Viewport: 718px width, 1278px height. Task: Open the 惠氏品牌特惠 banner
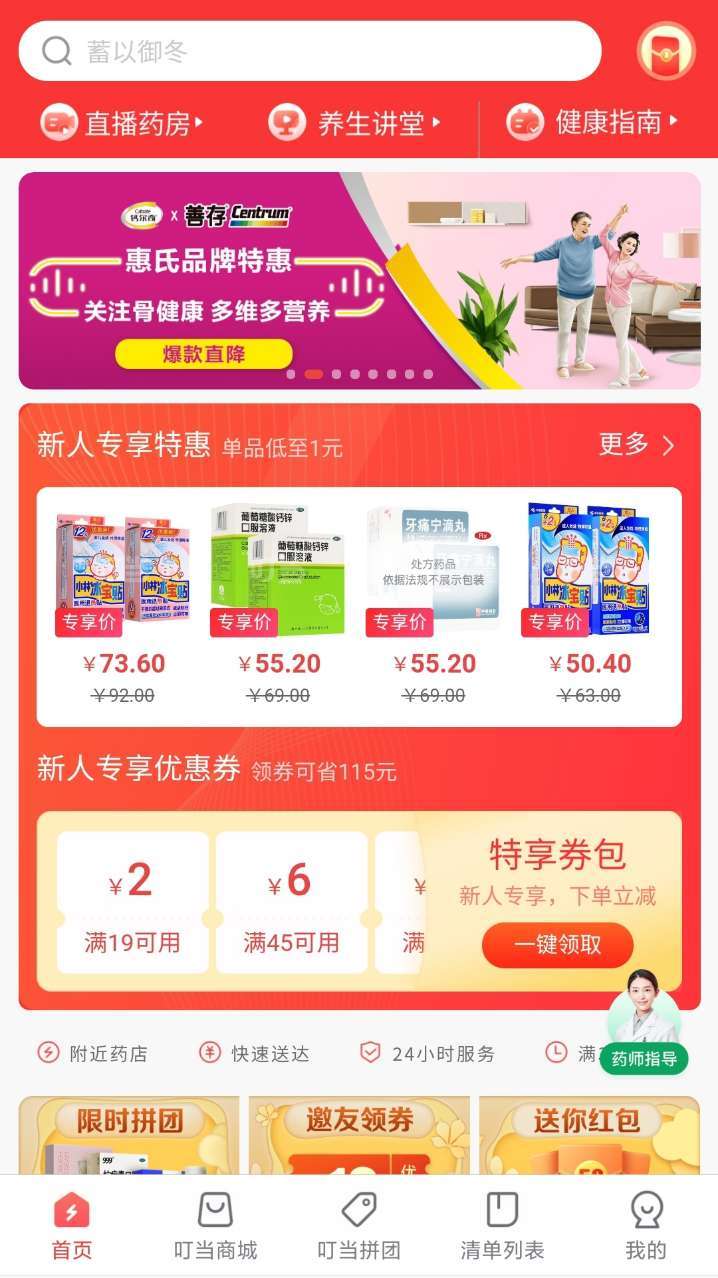click(x=359, y=280)
